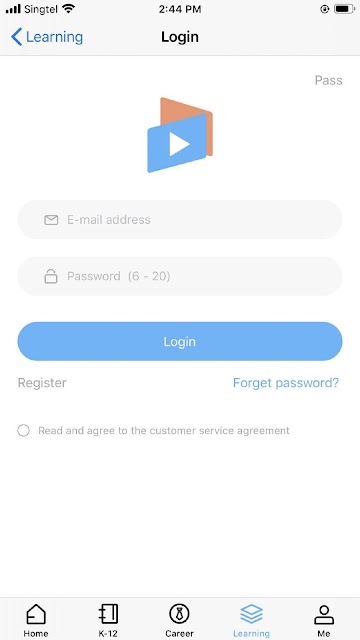Select the Password field

180,276
